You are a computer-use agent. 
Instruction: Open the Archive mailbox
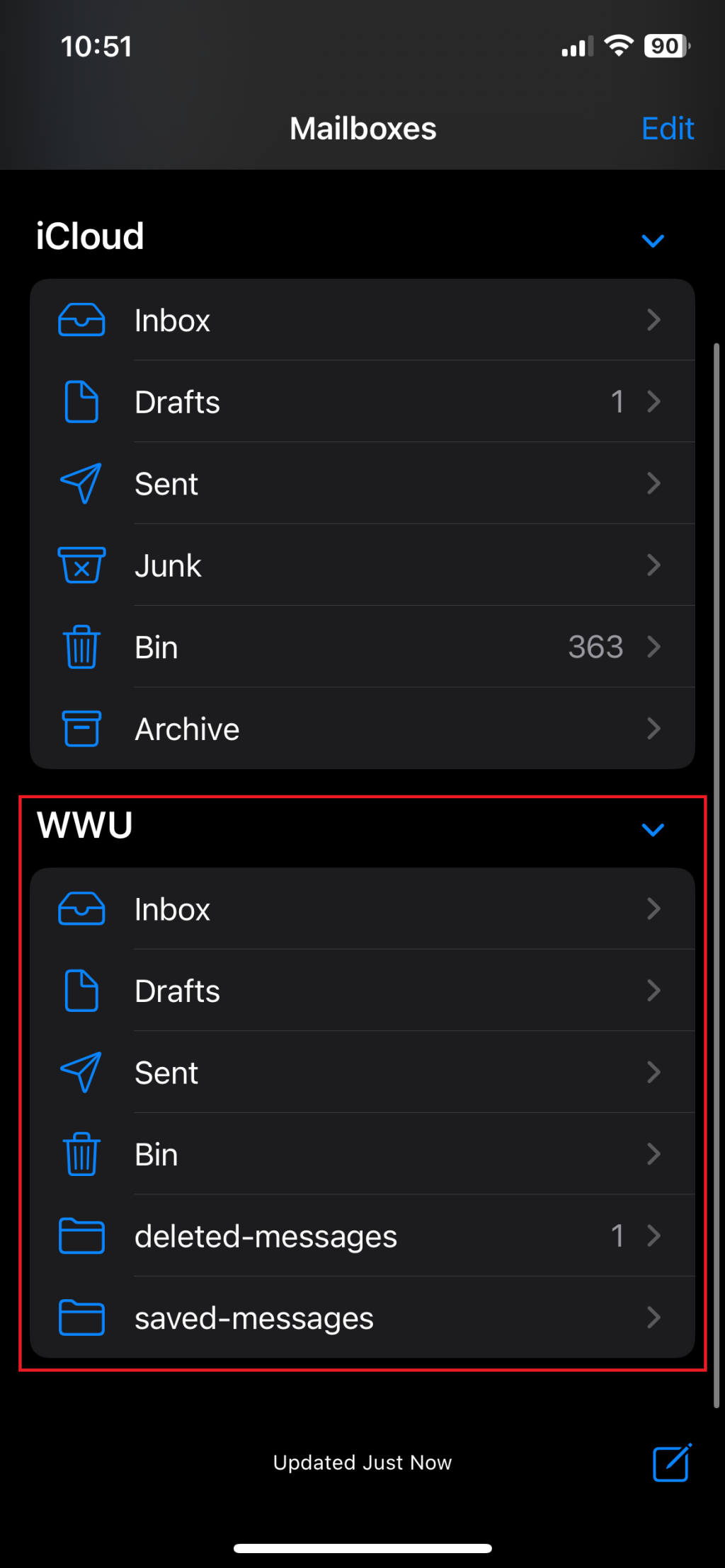coord(361,729)
